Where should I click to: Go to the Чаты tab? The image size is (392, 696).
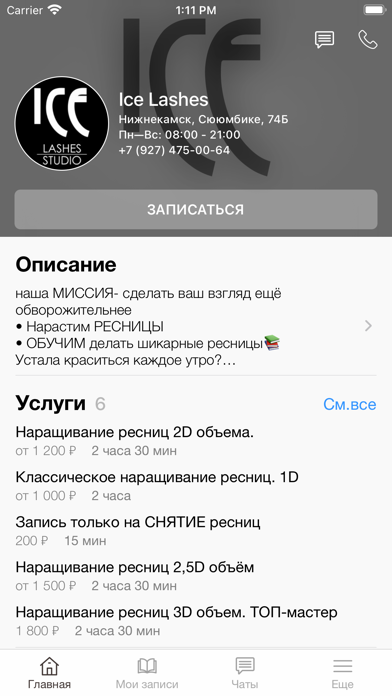[x=245, y=672]
